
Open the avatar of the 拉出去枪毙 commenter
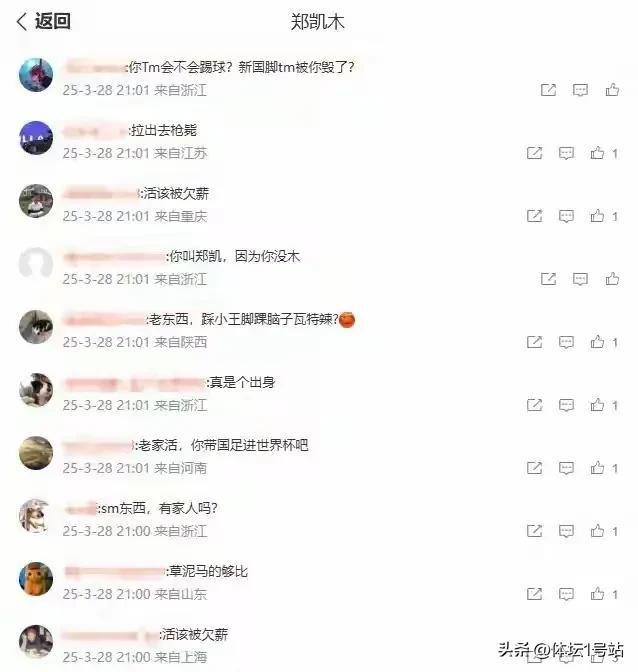(36, 138)
